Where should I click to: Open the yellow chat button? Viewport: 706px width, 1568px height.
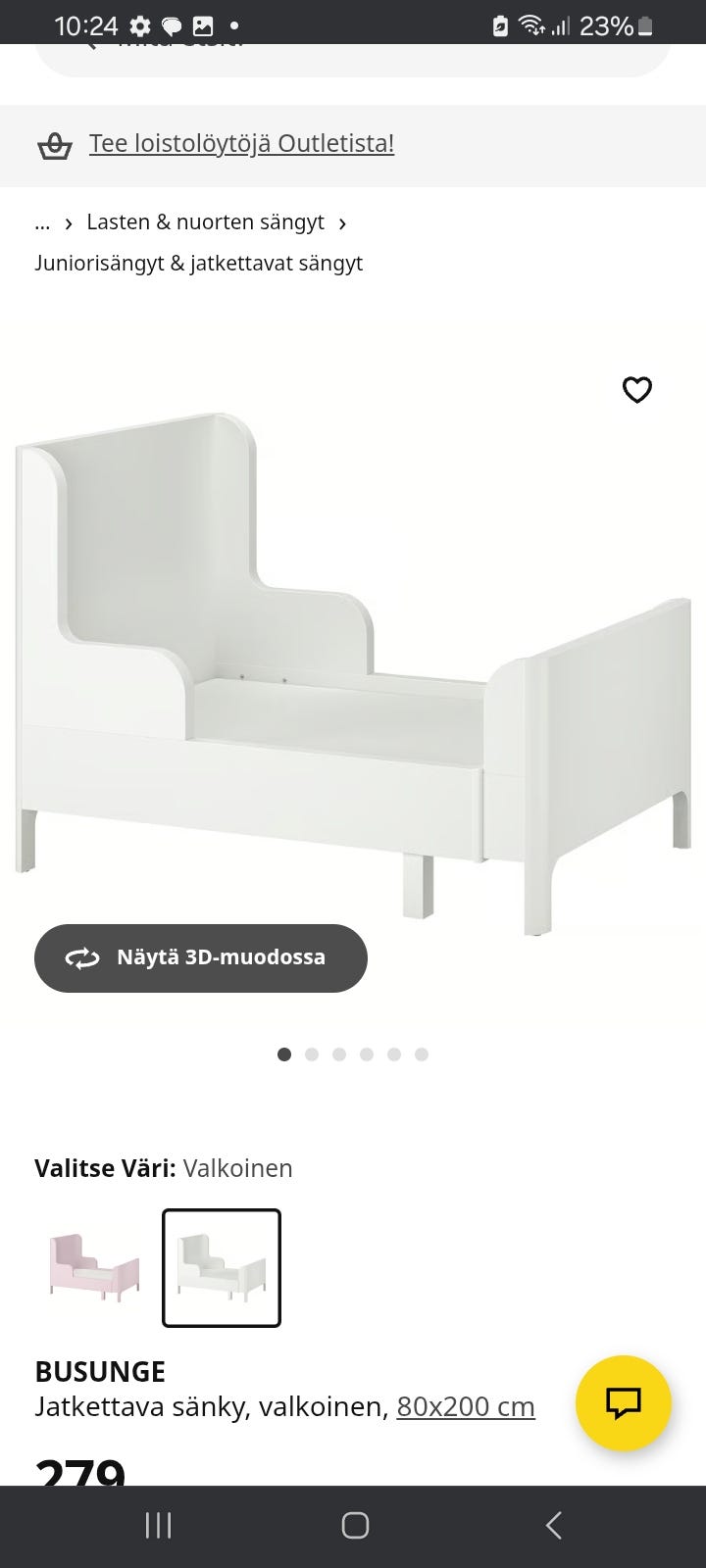pos(623,1403)
